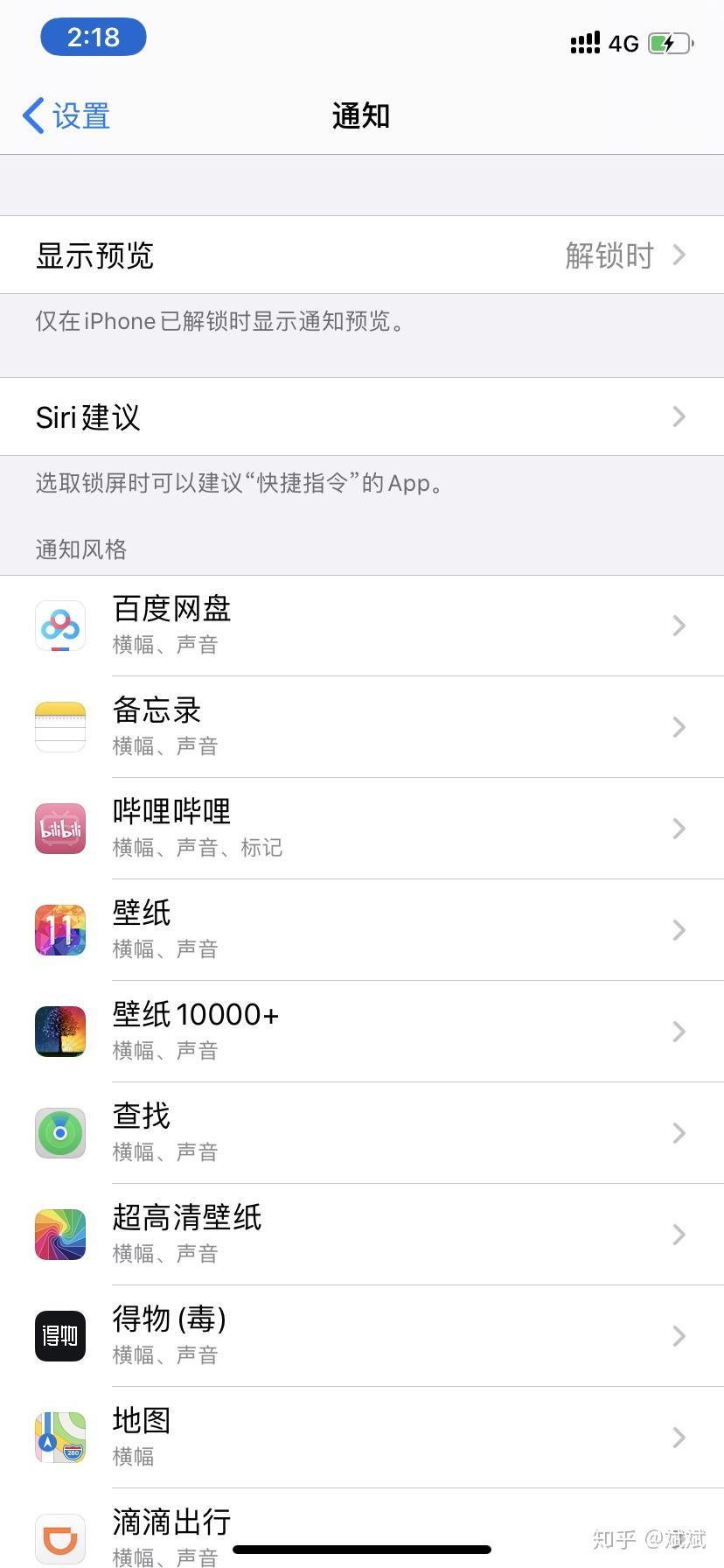Open 得物 (毒) notification settings
This screenshot has width=724, height=1568.
(362, 1336)
